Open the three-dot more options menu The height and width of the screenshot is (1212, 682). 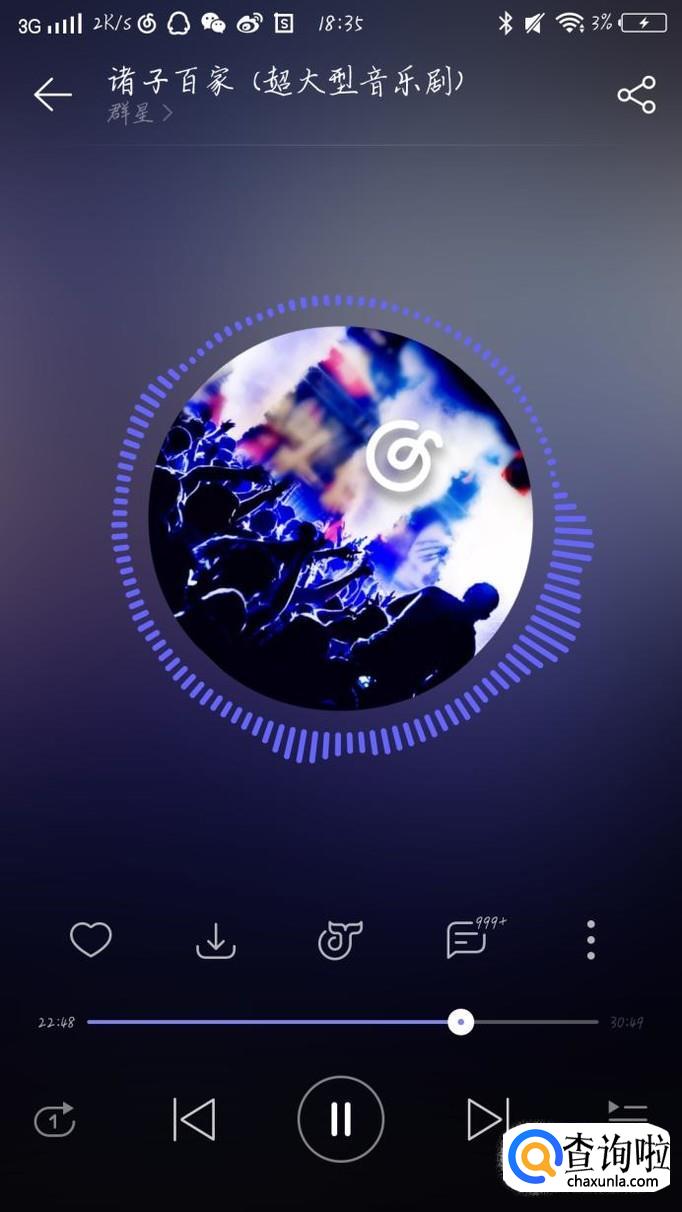tap(591, 940)
